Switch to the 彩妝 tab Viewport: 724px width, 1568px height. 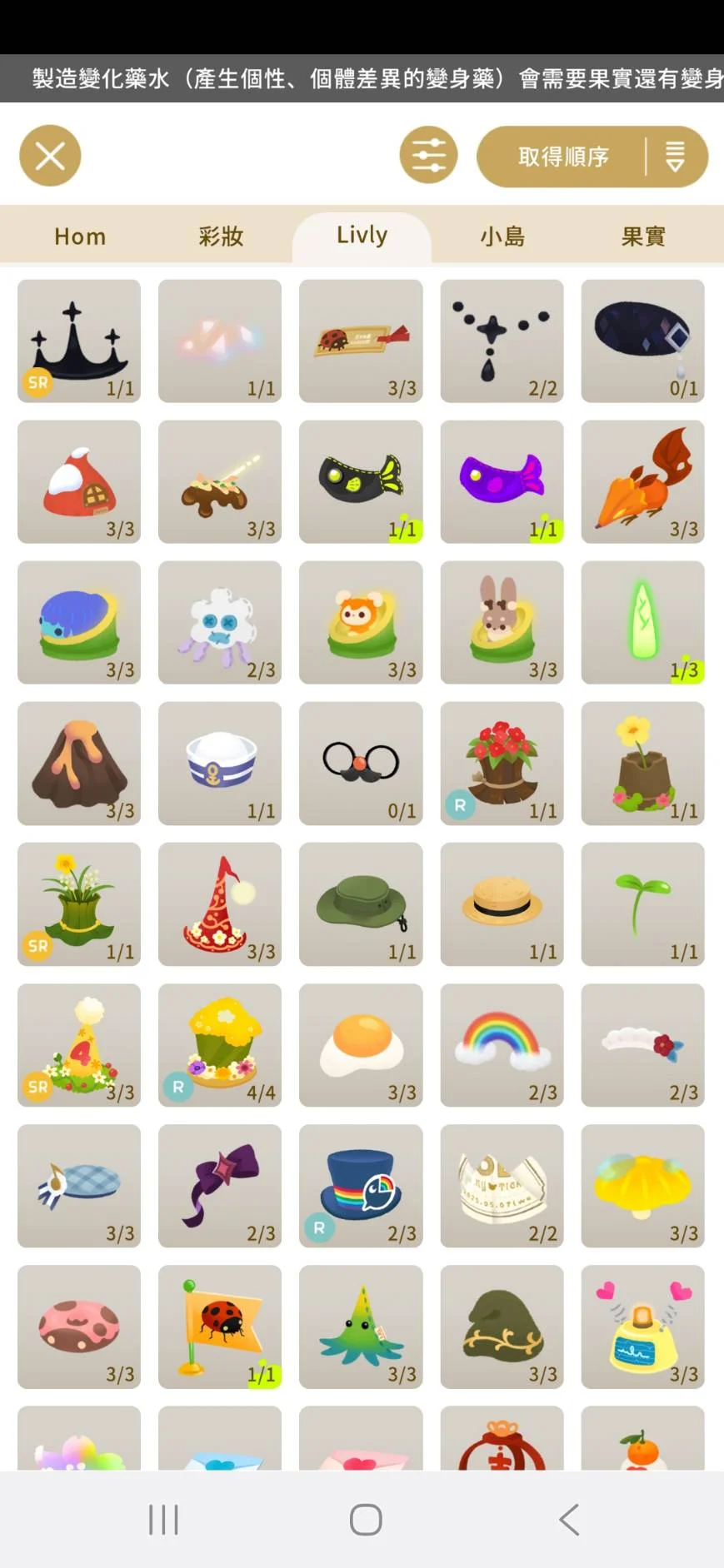coord(221,236)
